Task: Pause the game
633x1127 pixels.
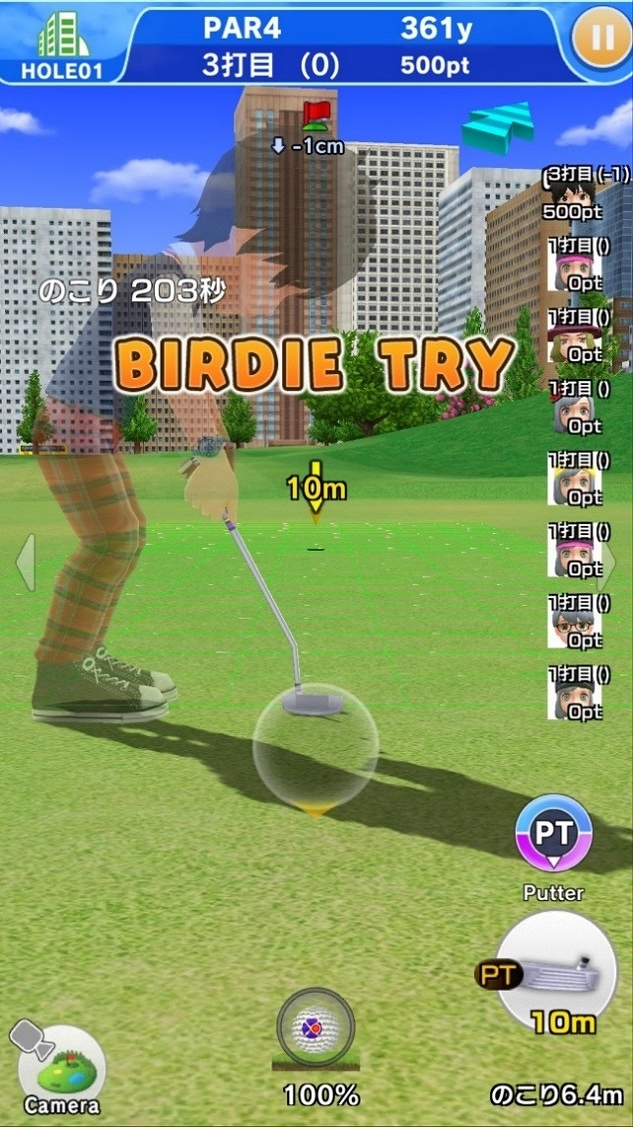Action: click(601, 39)
